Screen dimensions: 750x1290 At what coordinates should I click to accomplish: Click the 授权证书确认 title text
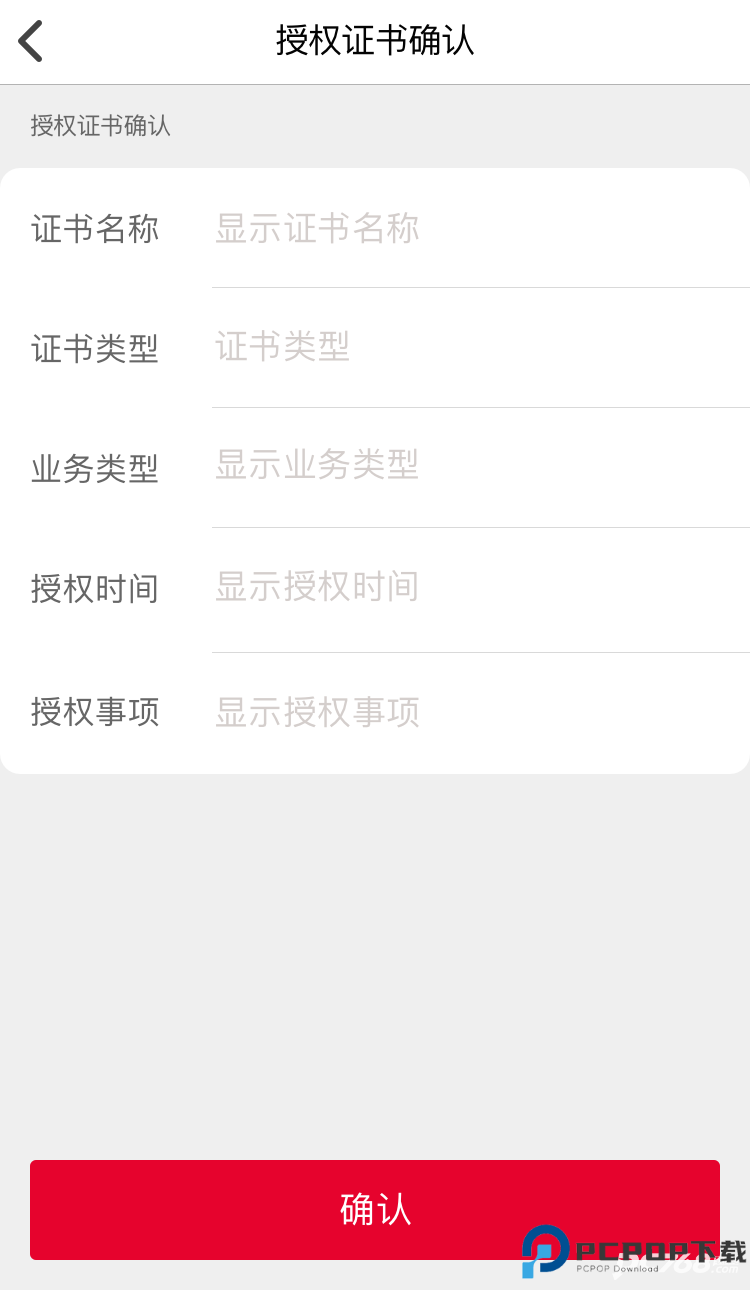pyautogui.click(x=375, y=41)
